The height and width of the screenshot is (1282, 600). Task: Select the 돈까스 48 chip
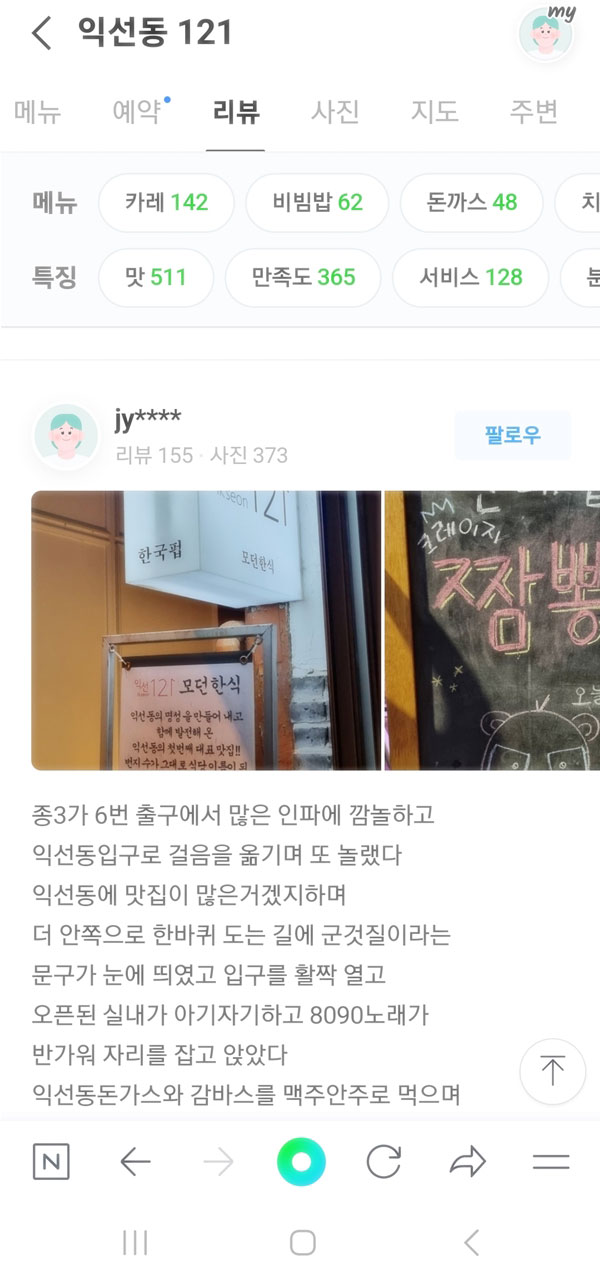point(471,203)
